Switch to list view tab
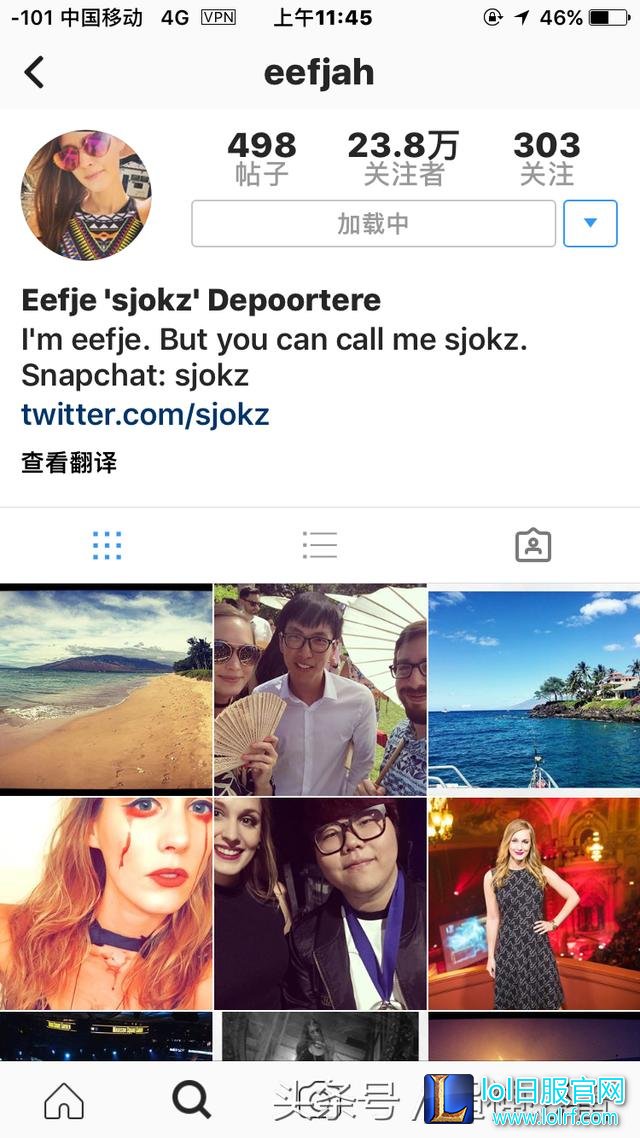Viewport: 640px width, 1138px height. click(x=320, y=545)
